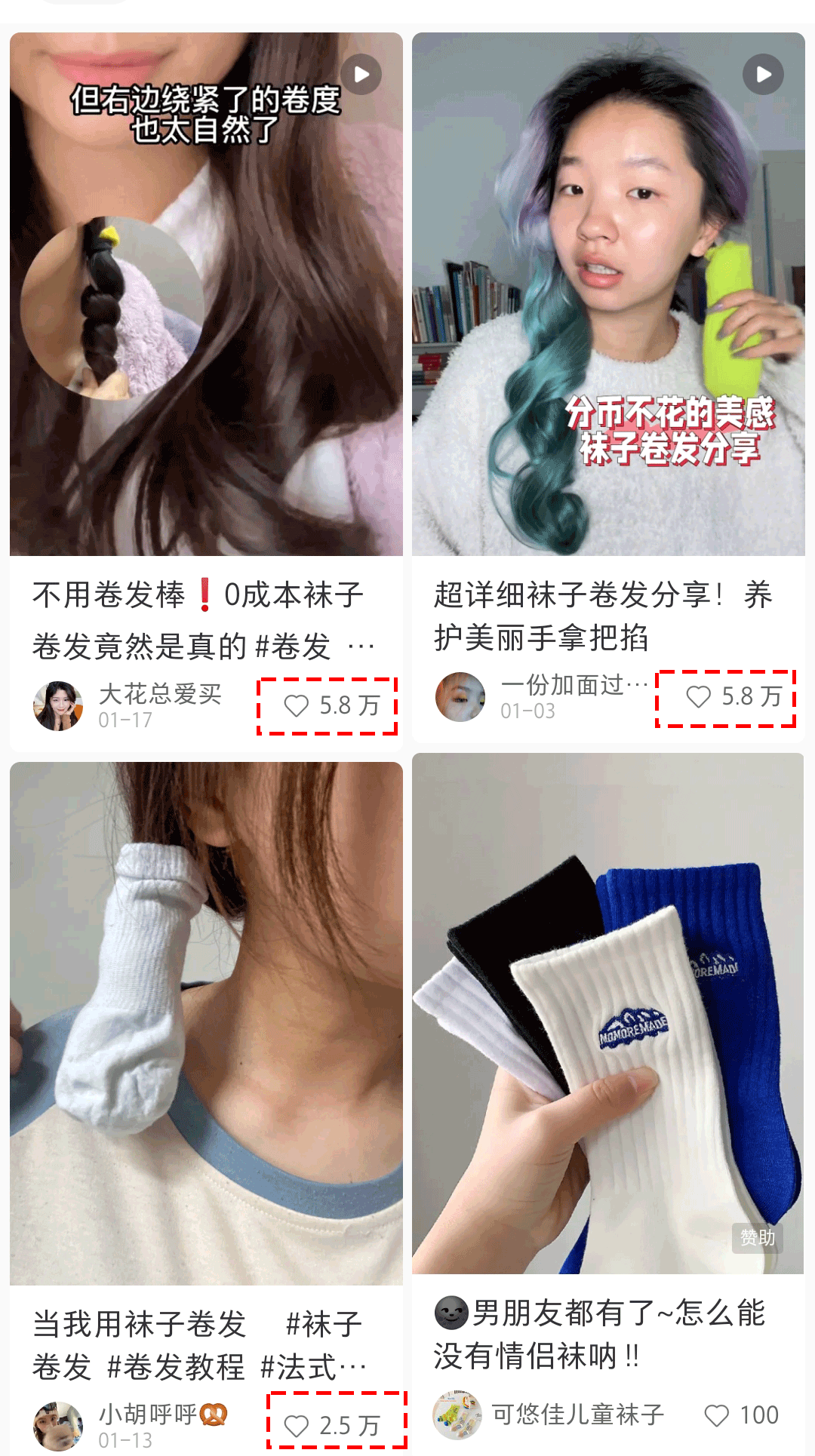Screen dimensions: 815x1456
Task: Open the 男朋友都有了 couple socks post
Action: 608,1013
